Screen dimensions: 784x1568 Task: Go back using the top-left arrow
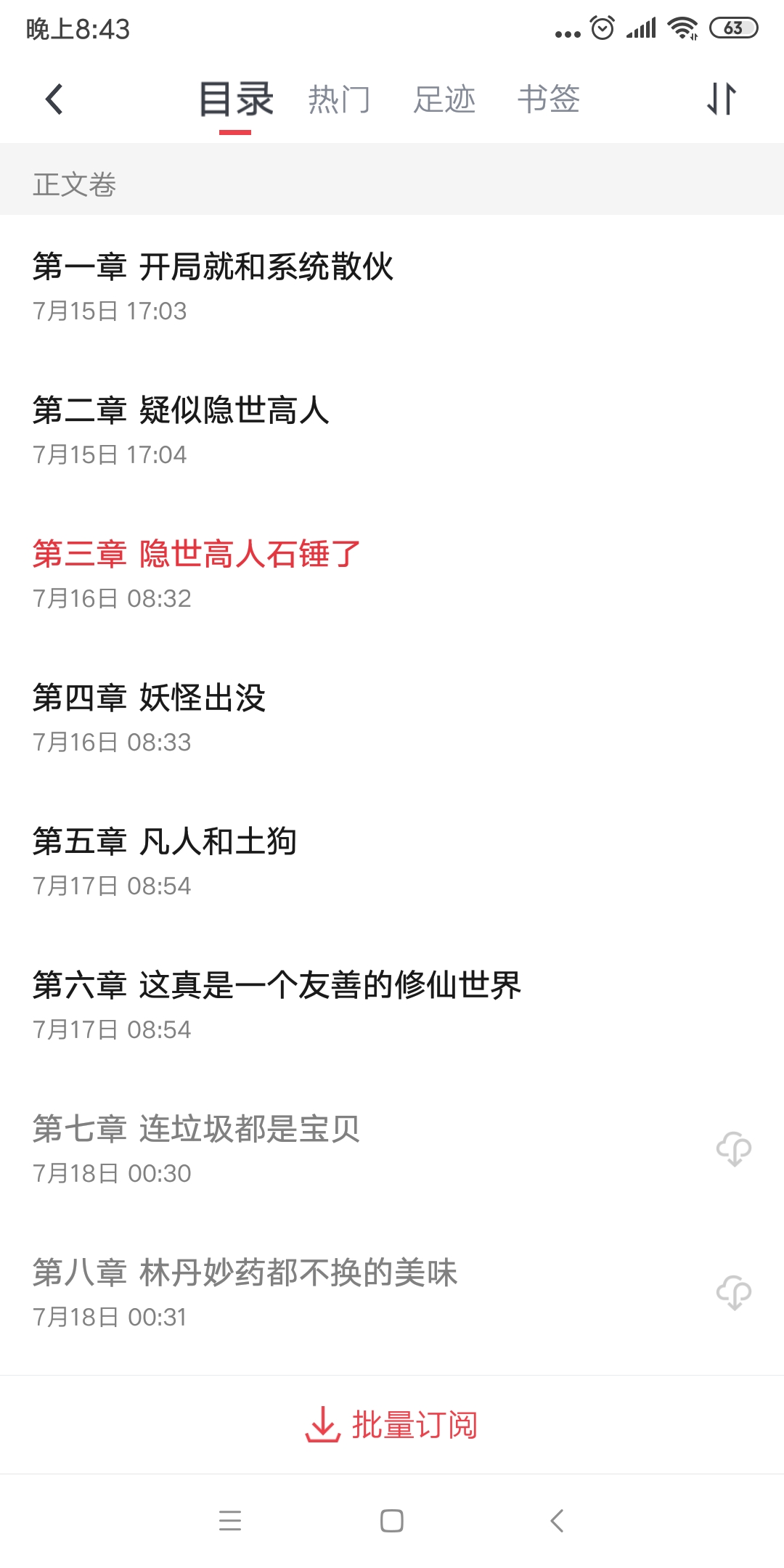click(x=54, y=99)
